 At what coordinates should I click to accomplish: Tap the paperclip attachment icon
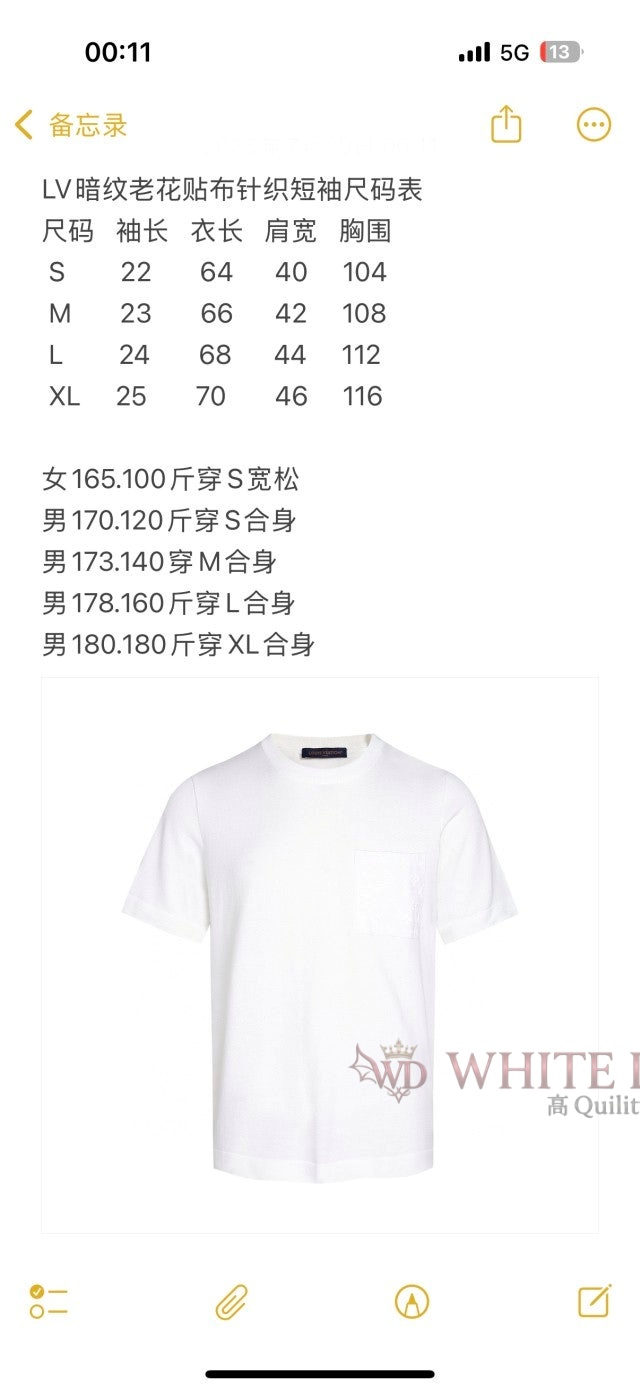[x=232, y=1301]
